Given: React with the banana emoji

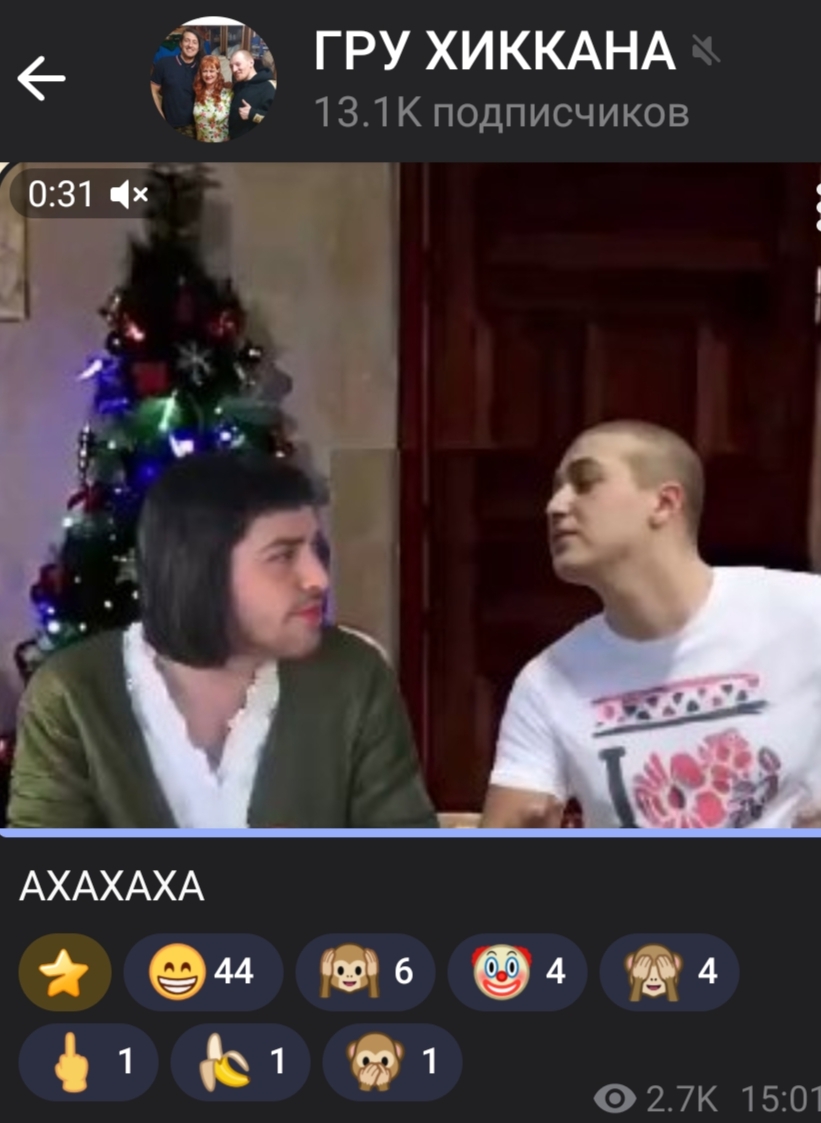Looking at the screenshot, I should pyautogui.click(x=240, y=1062).
